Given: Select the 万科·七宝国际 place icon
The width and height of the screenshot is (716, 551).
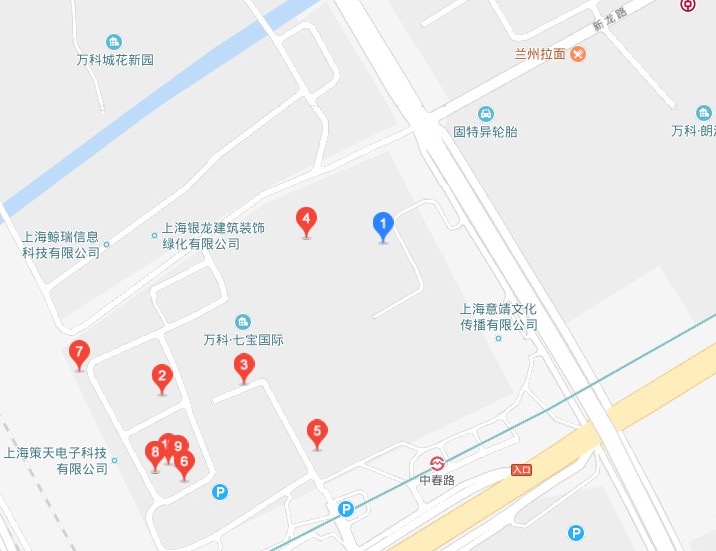Looking at the screenshot, I should (x=242, y=322).
